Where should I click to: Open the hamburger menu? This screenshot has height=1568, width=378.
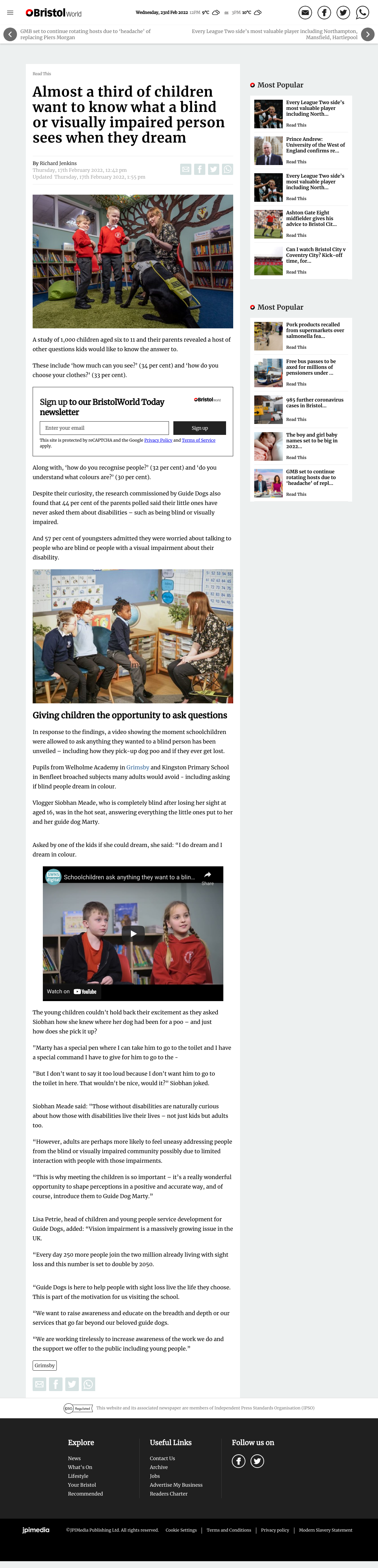pyautogui.click(x=10, y=12)
